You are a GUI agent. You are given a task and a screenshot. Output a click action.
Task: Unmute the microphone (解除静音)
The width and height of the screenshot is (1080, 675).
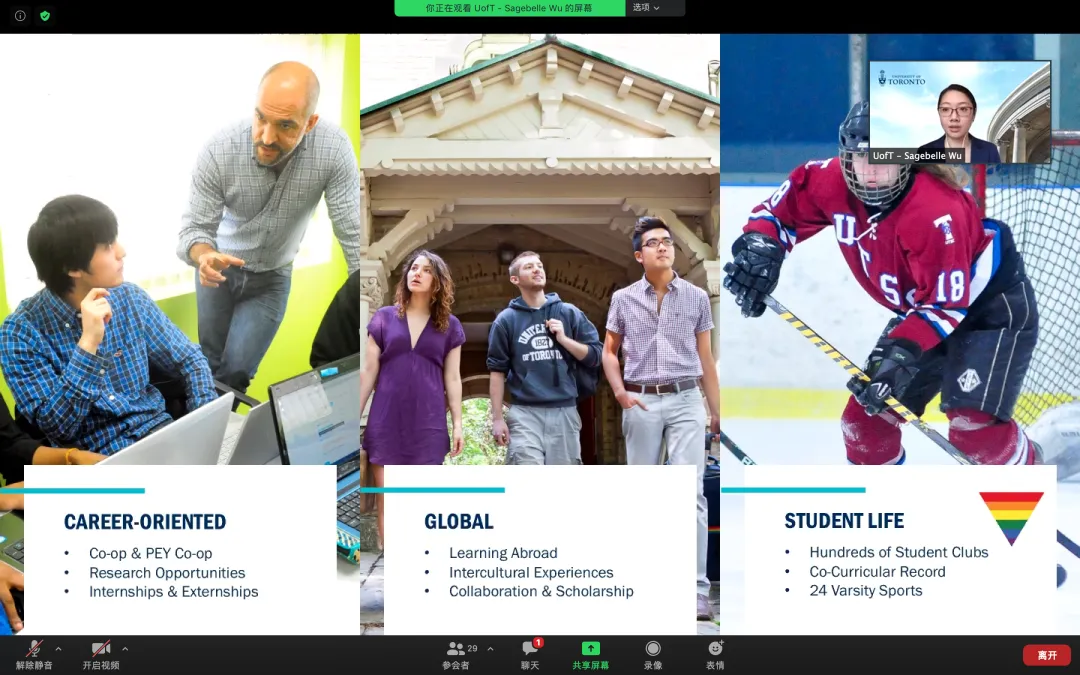(34, 654)
